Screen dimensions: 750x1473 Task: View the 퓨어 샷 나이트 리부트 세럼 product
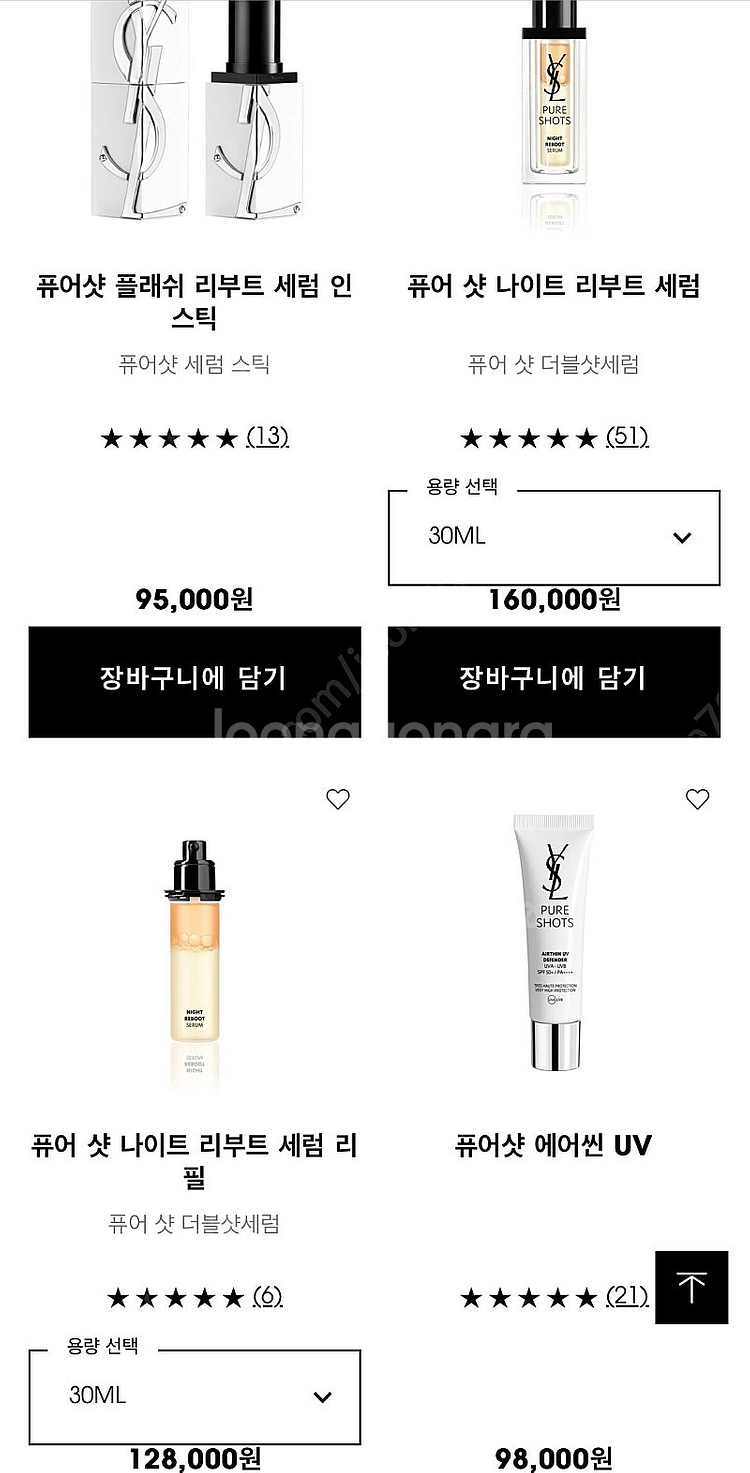(x=553, y=286)
